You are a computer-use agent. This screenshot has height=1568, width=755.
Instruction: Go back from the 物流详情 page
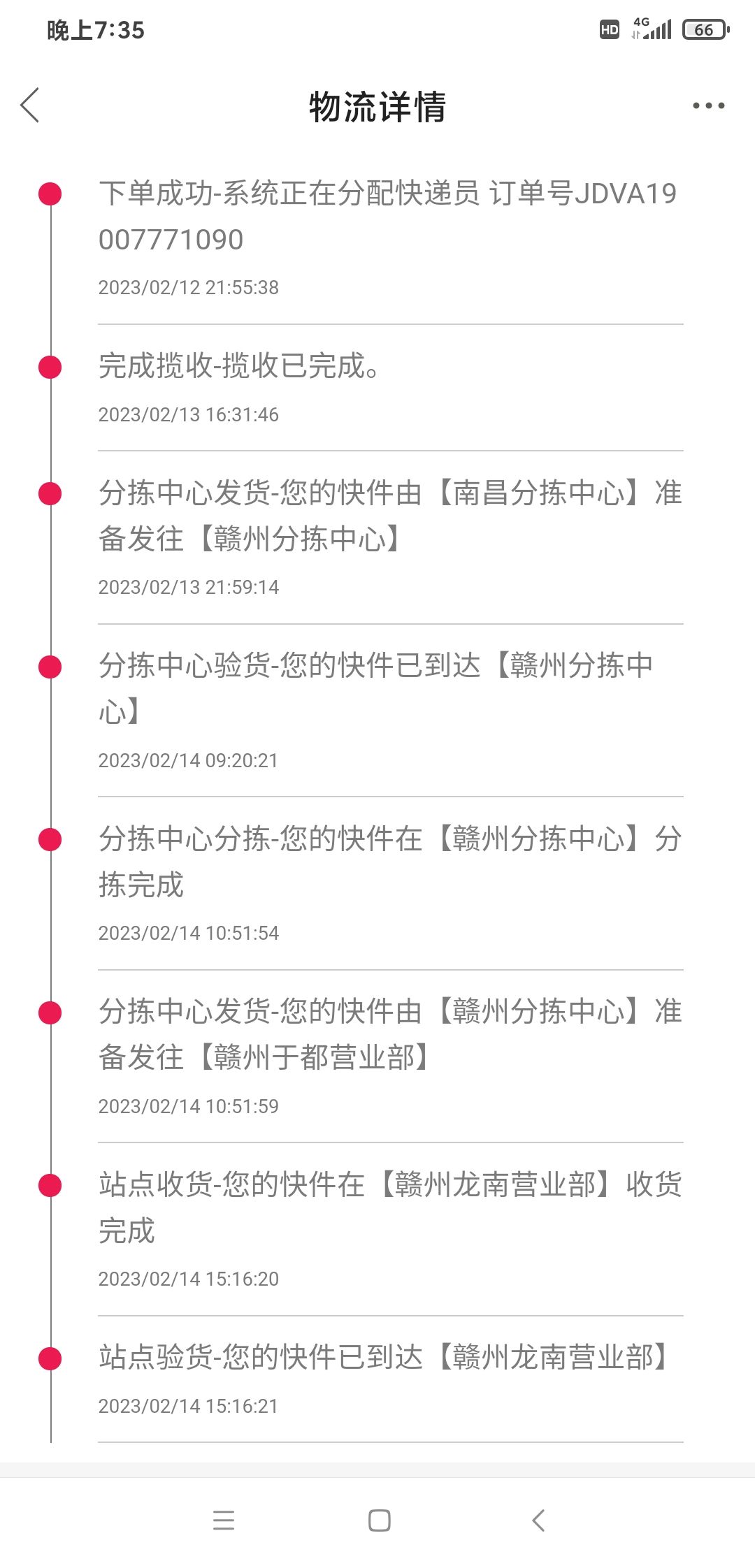30,106
